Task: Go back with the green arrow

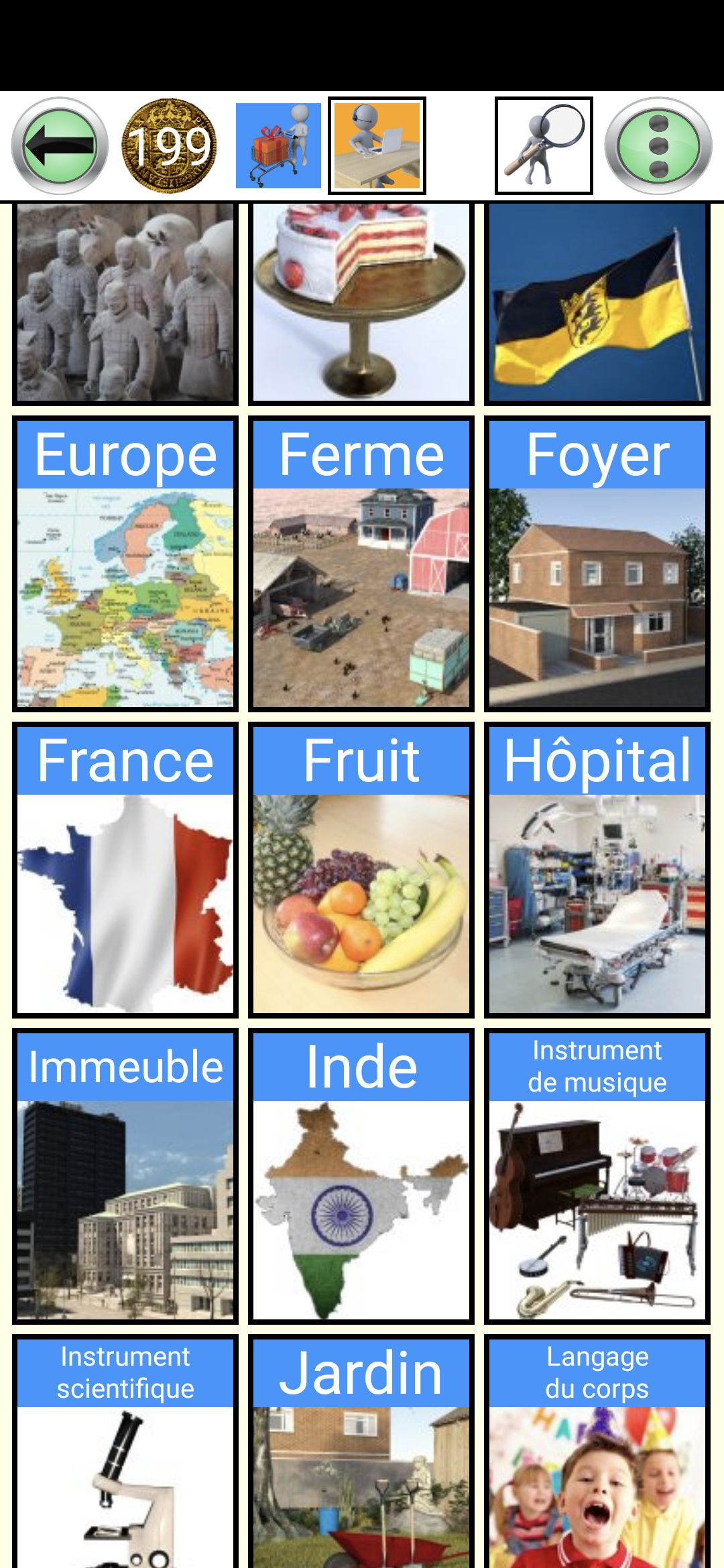Action: 60,146
